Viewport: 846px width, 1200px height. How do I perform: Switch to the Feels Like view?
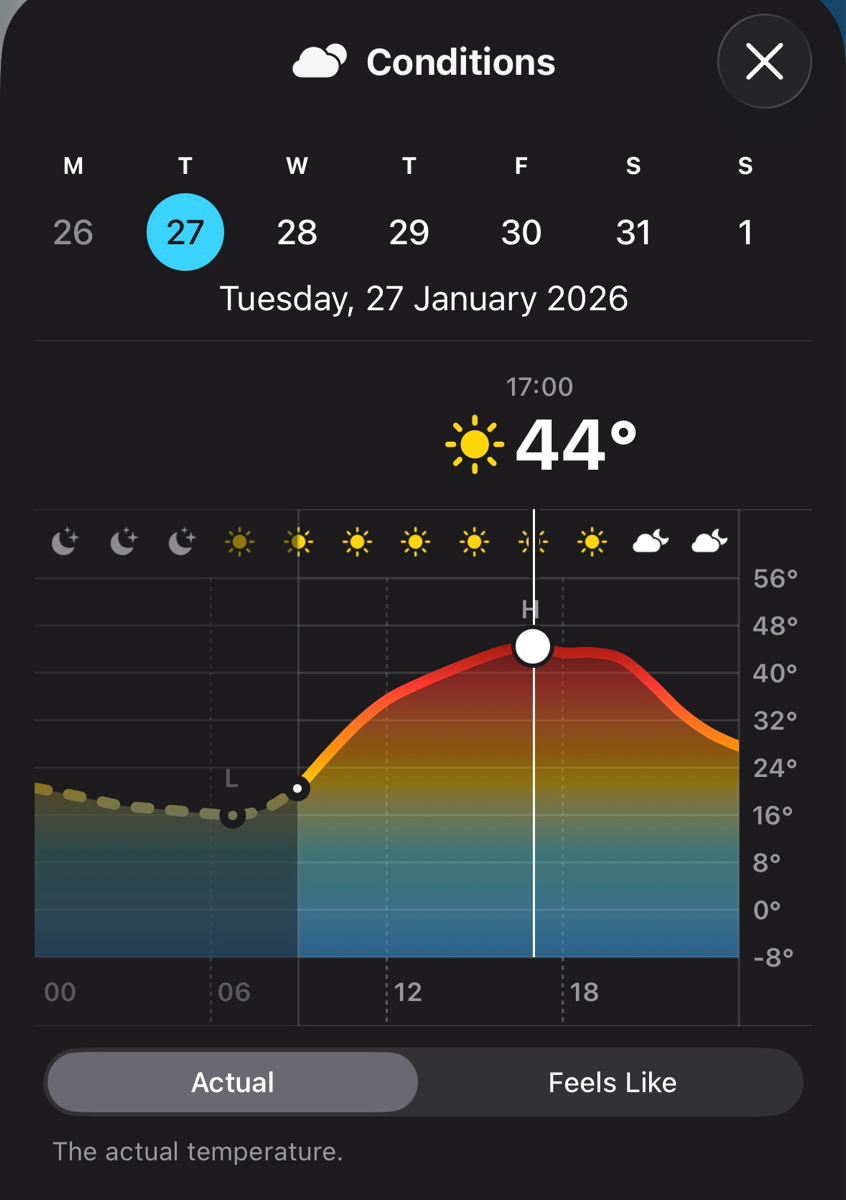pyautogui.click(x=612, y=1082)
